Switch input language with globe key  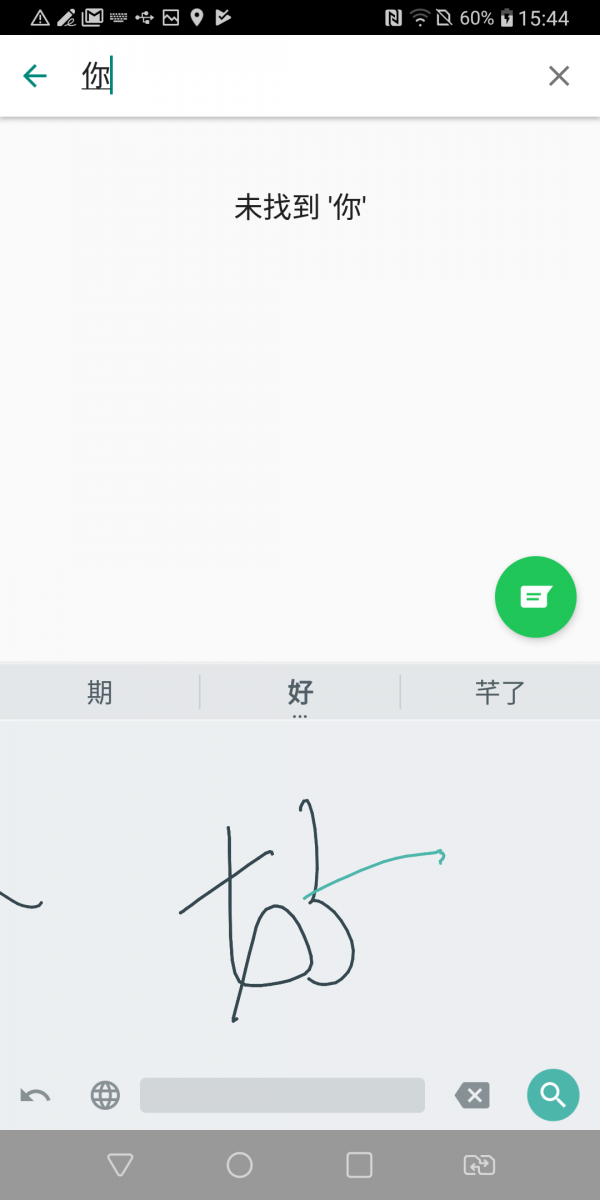pos(105,1096)
